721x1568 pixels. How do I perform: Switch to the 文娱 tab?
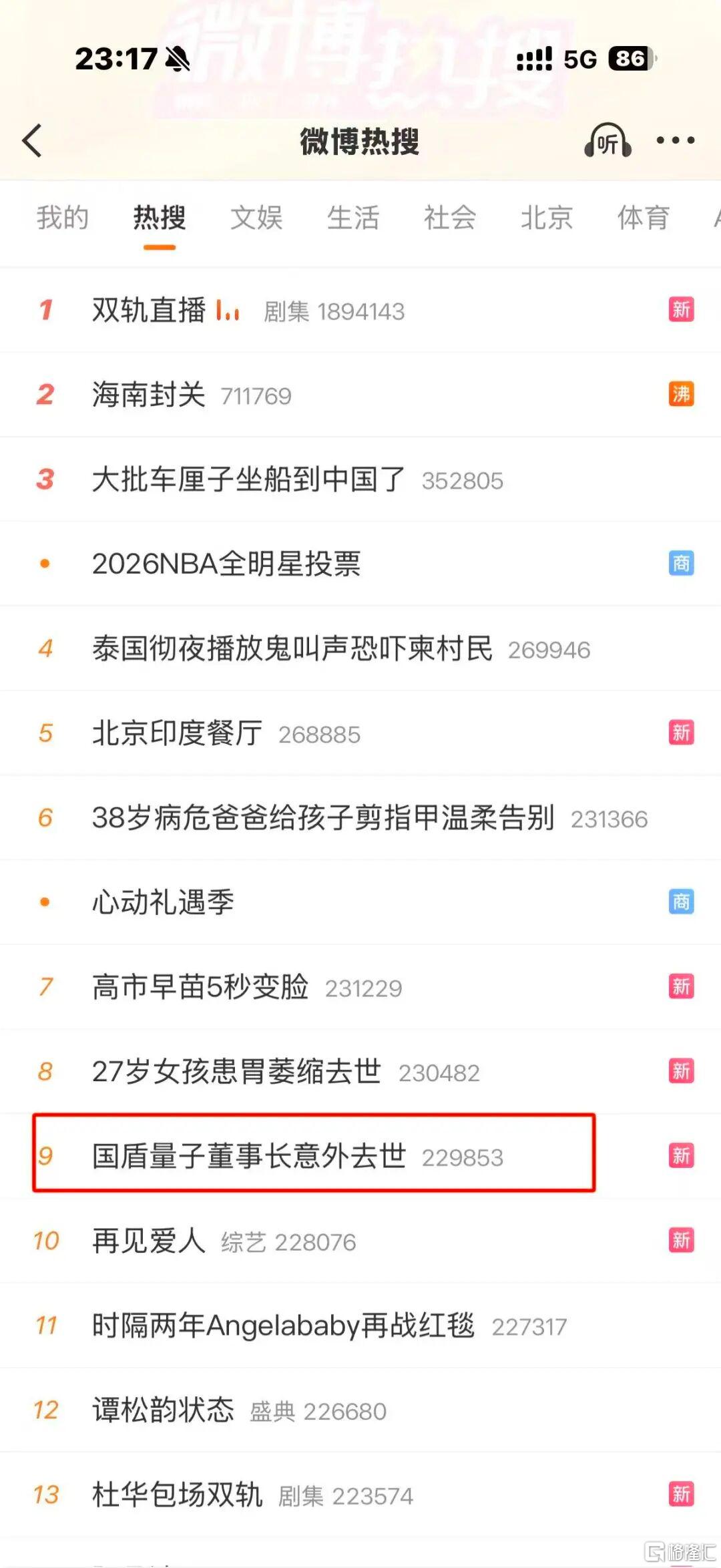coord(256,218)
